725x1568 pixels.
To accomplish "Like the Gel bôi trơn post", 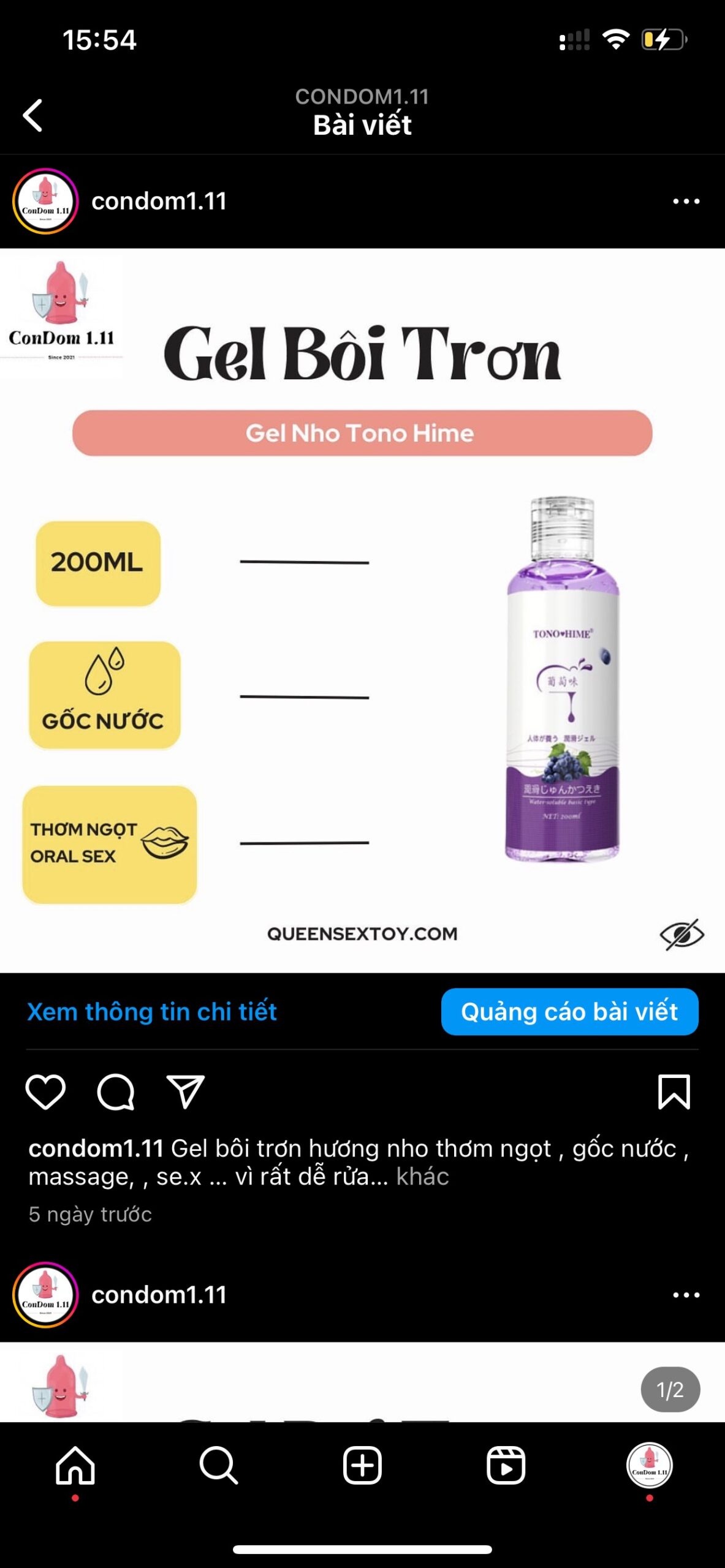I will pyautogui.click(x=45, y=1091).
